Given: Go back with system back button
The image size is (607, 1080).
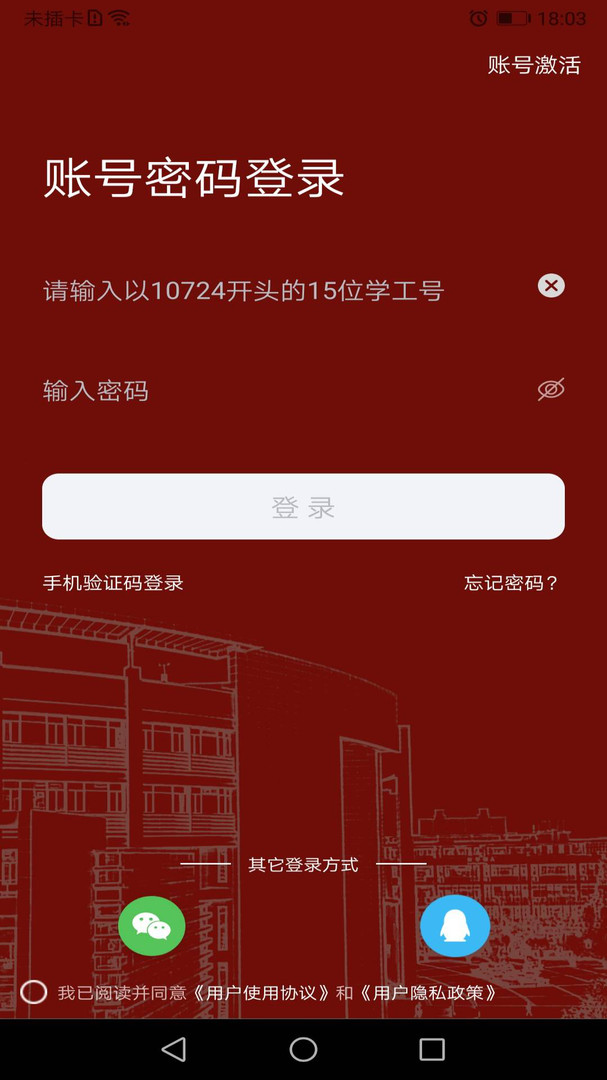Looking at the screenshot, I should 174,1049.
